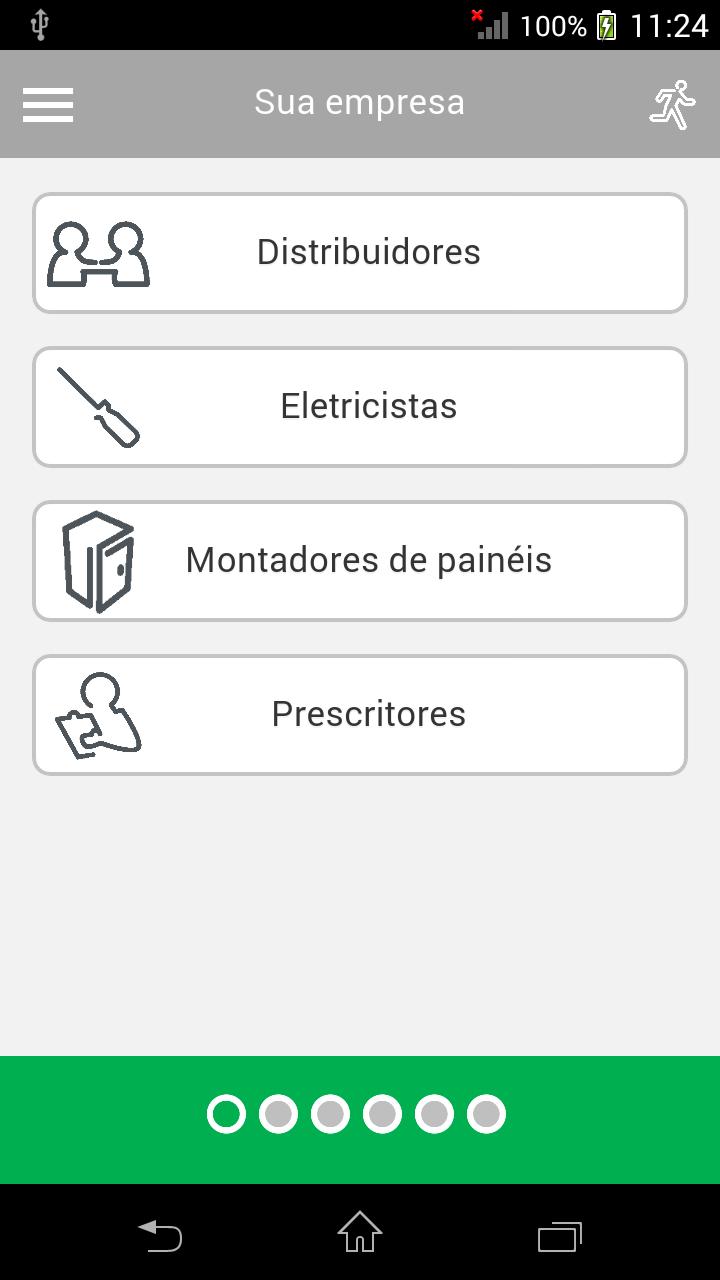Tap the running person exit icon
Screen dimensions: 720x1280
[672, 104]
